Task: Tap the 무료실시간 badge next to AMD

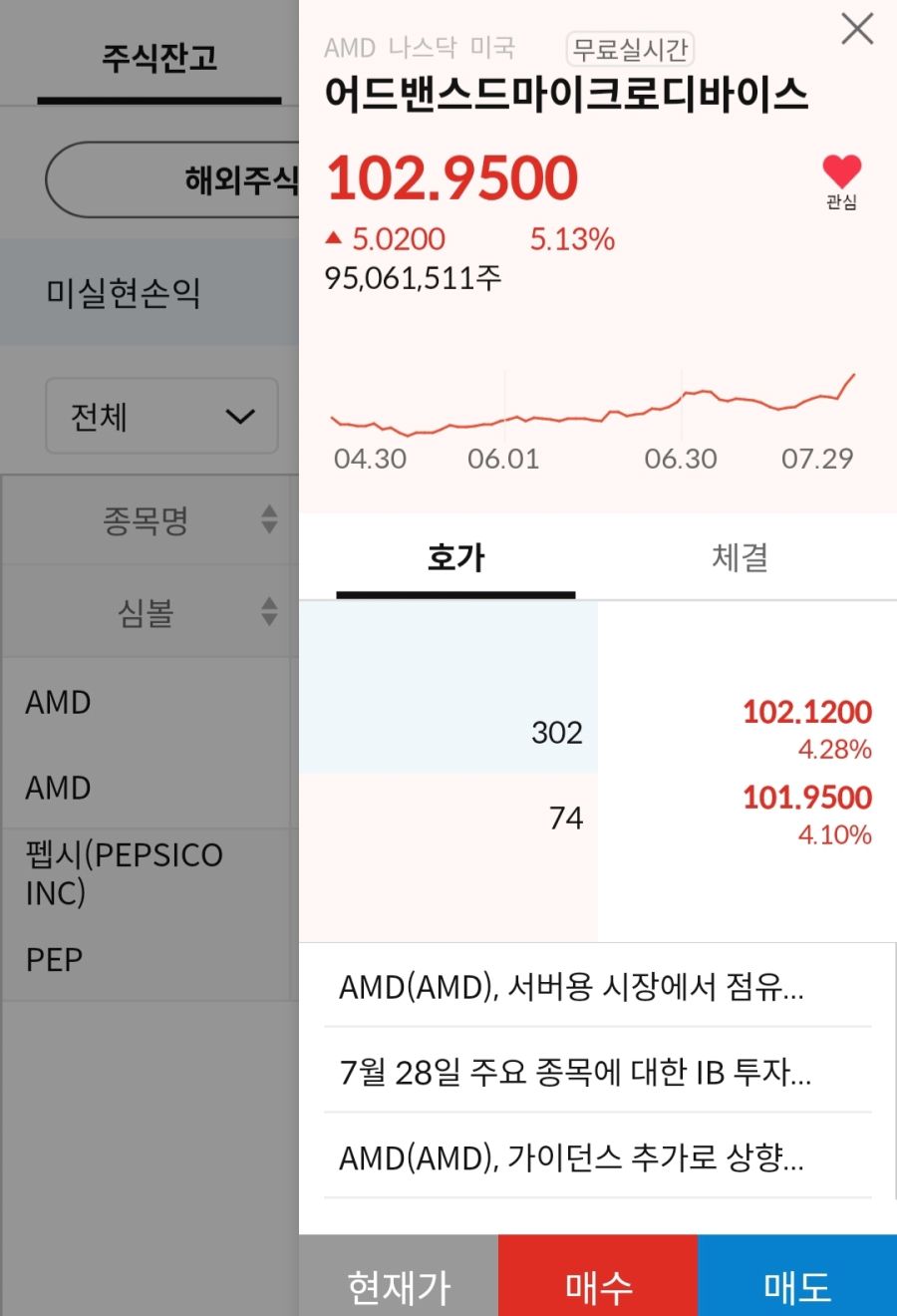Action: (x=628, y=48)
